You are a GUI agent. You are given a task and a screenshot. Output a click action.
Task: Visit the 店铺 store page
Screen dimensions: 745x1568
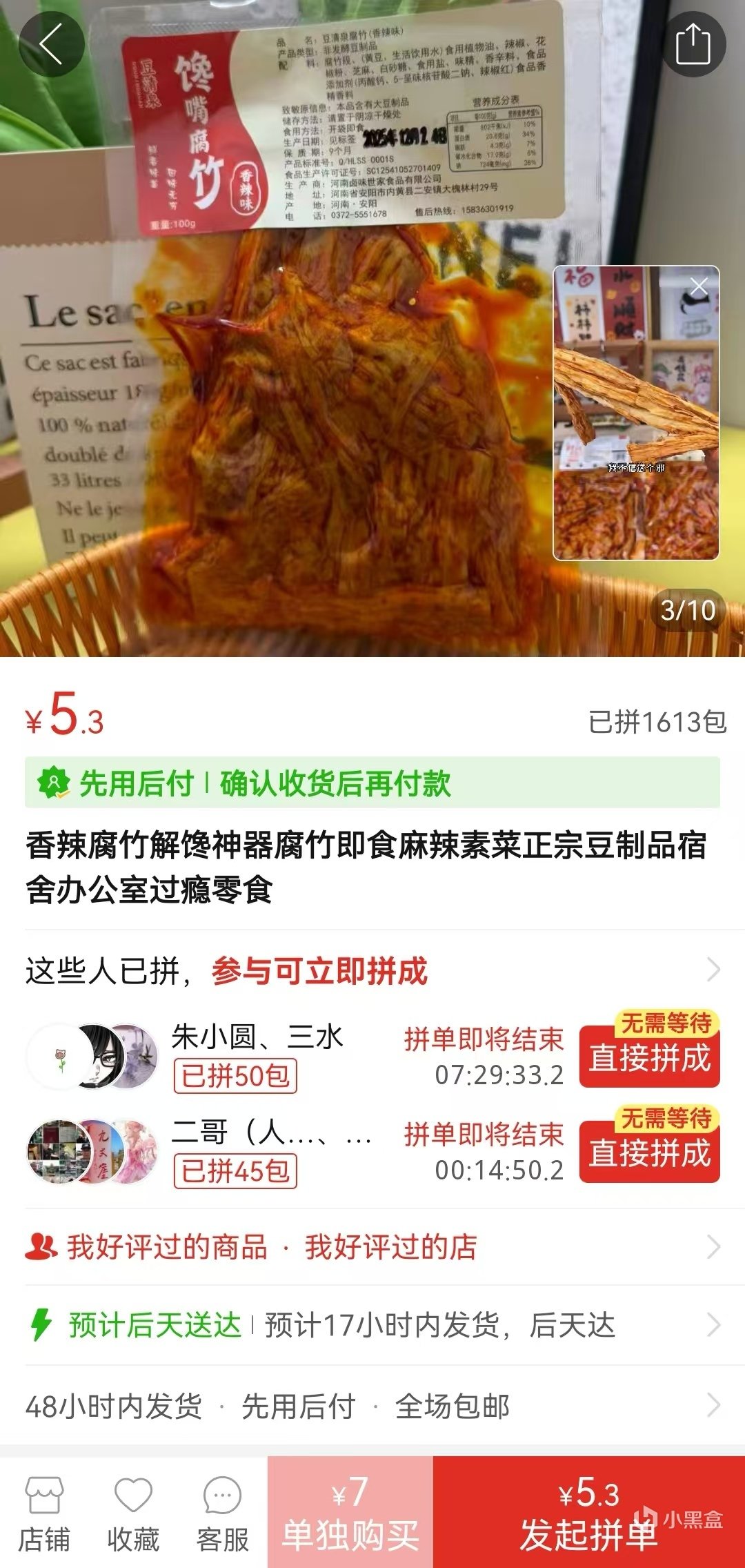[44, 1511]
